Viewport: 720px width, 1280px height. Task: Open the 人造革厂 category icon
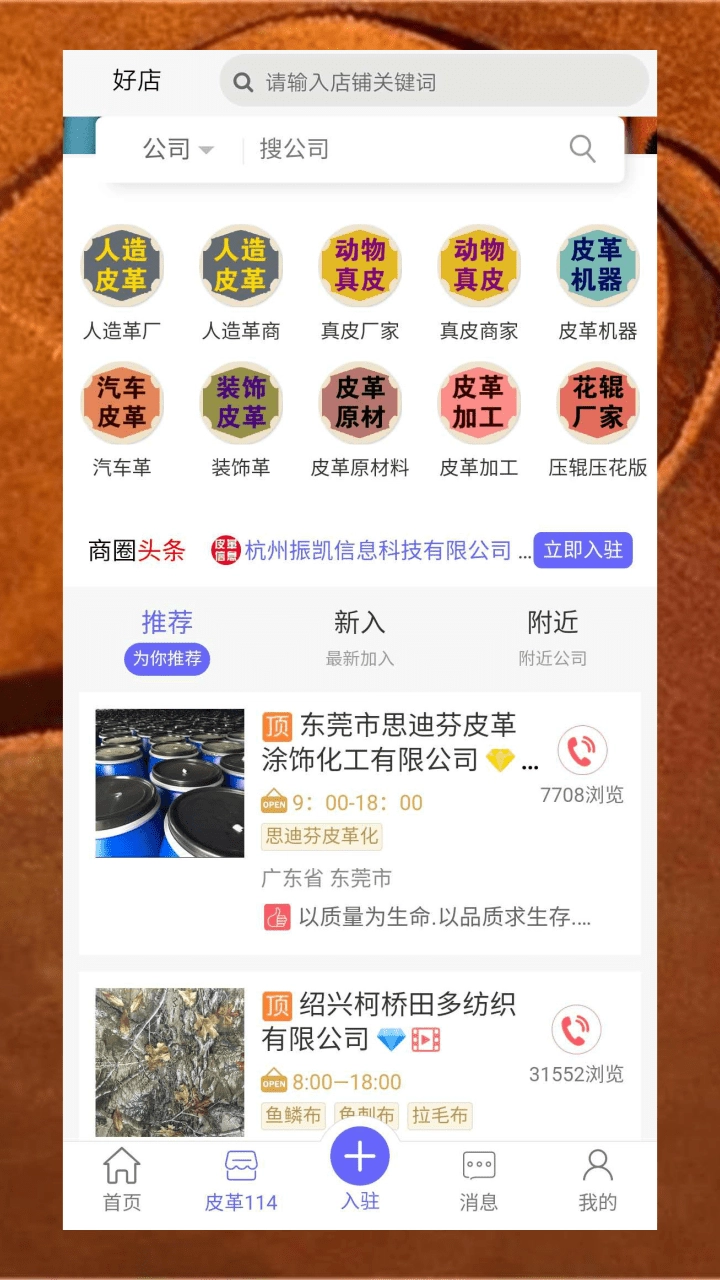[122, 265]
